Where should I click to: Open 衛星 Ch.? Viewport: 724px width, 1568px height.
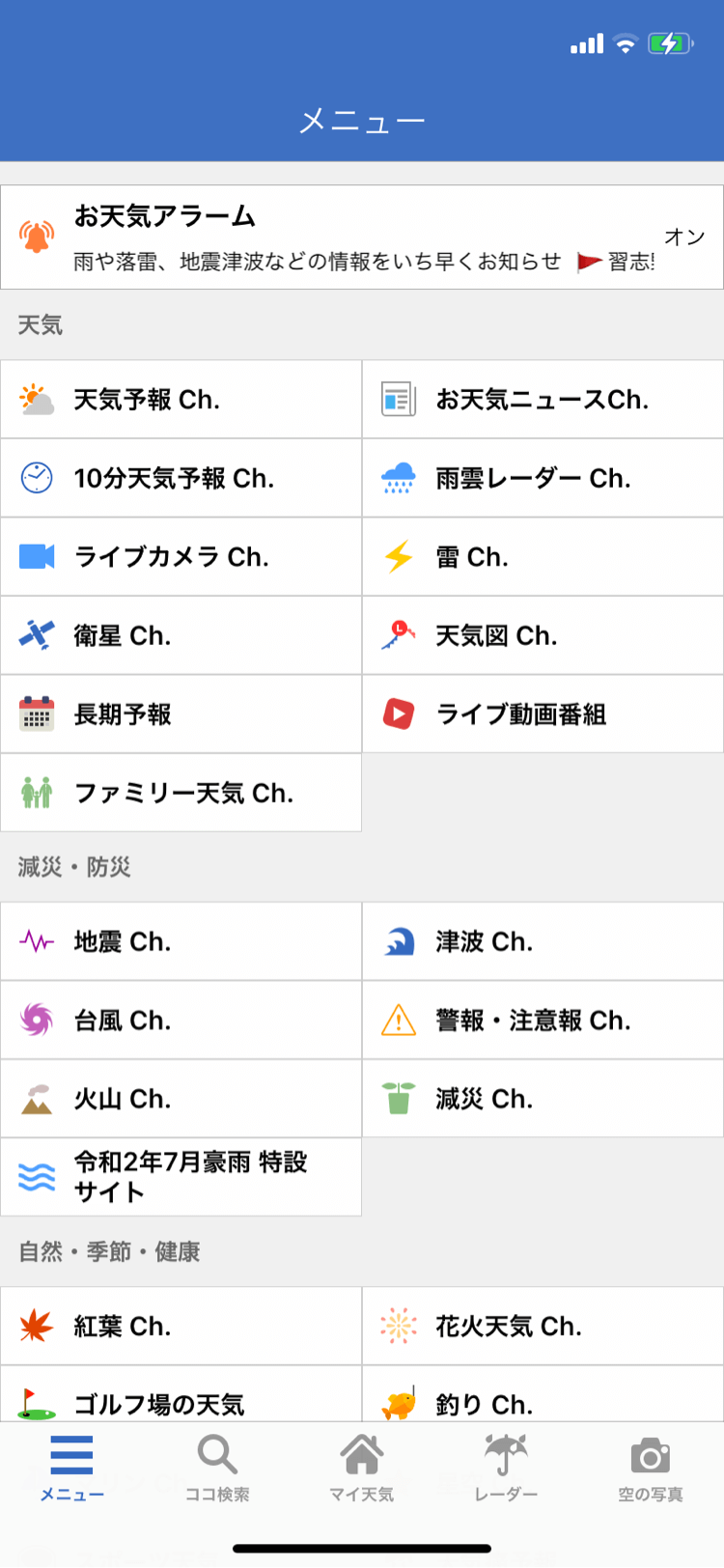tap(181, 635)
